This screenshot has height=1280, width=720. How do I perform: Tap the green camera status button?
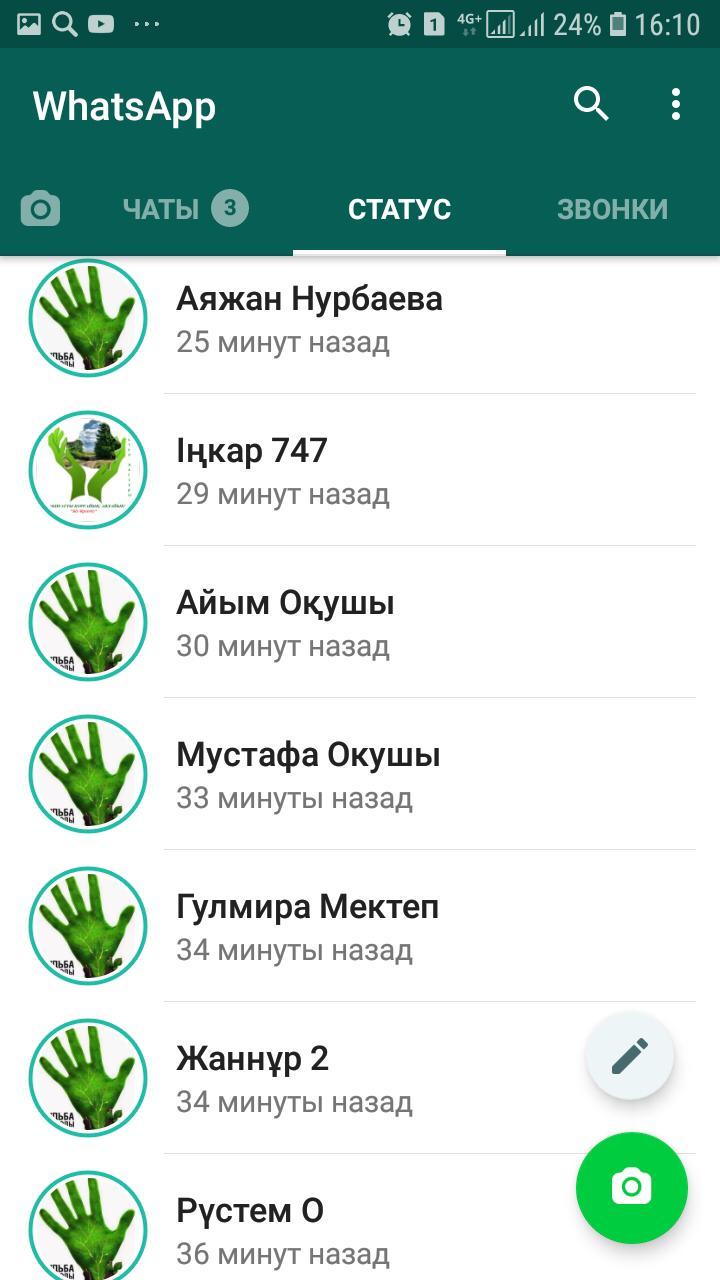tap(632, 1188)
